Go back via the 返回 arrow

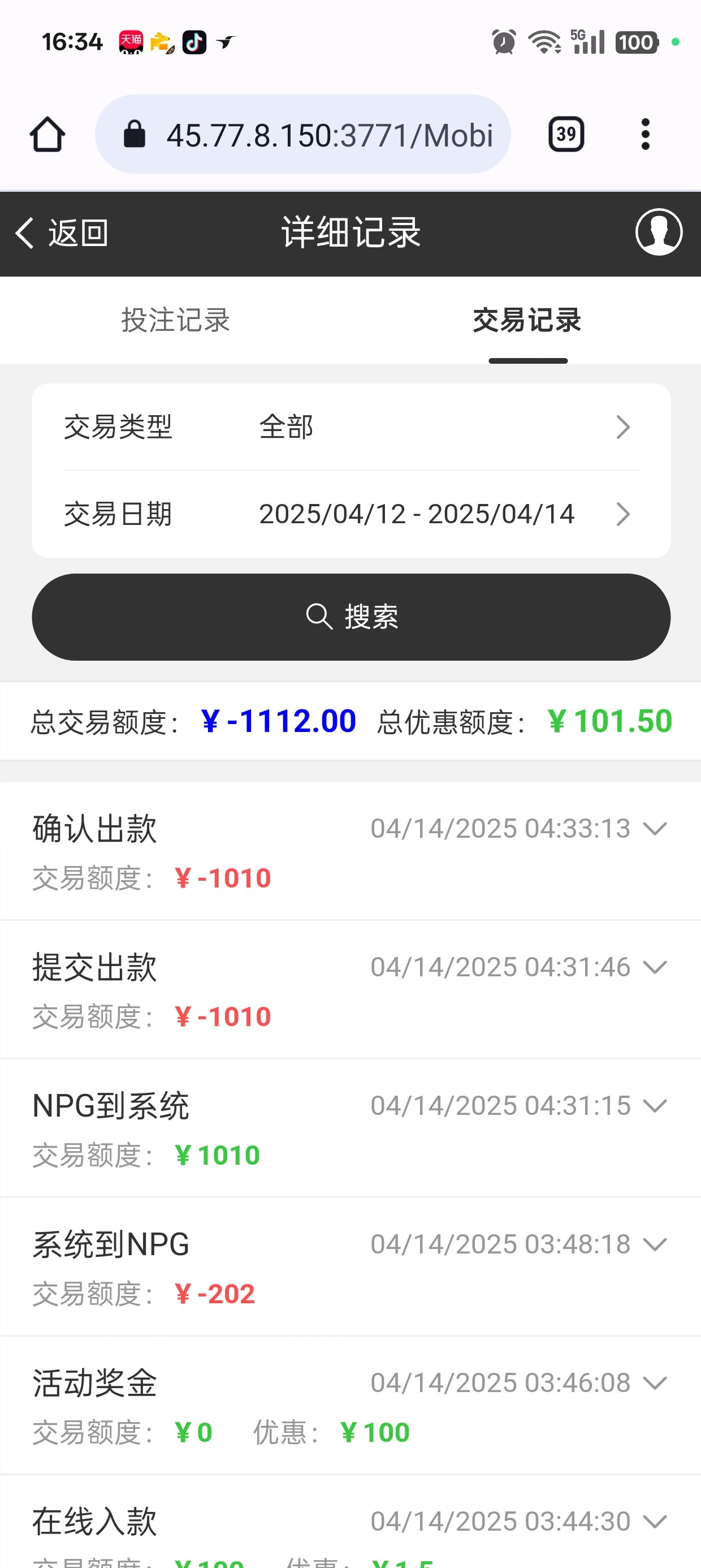click(x=61, y=233)
